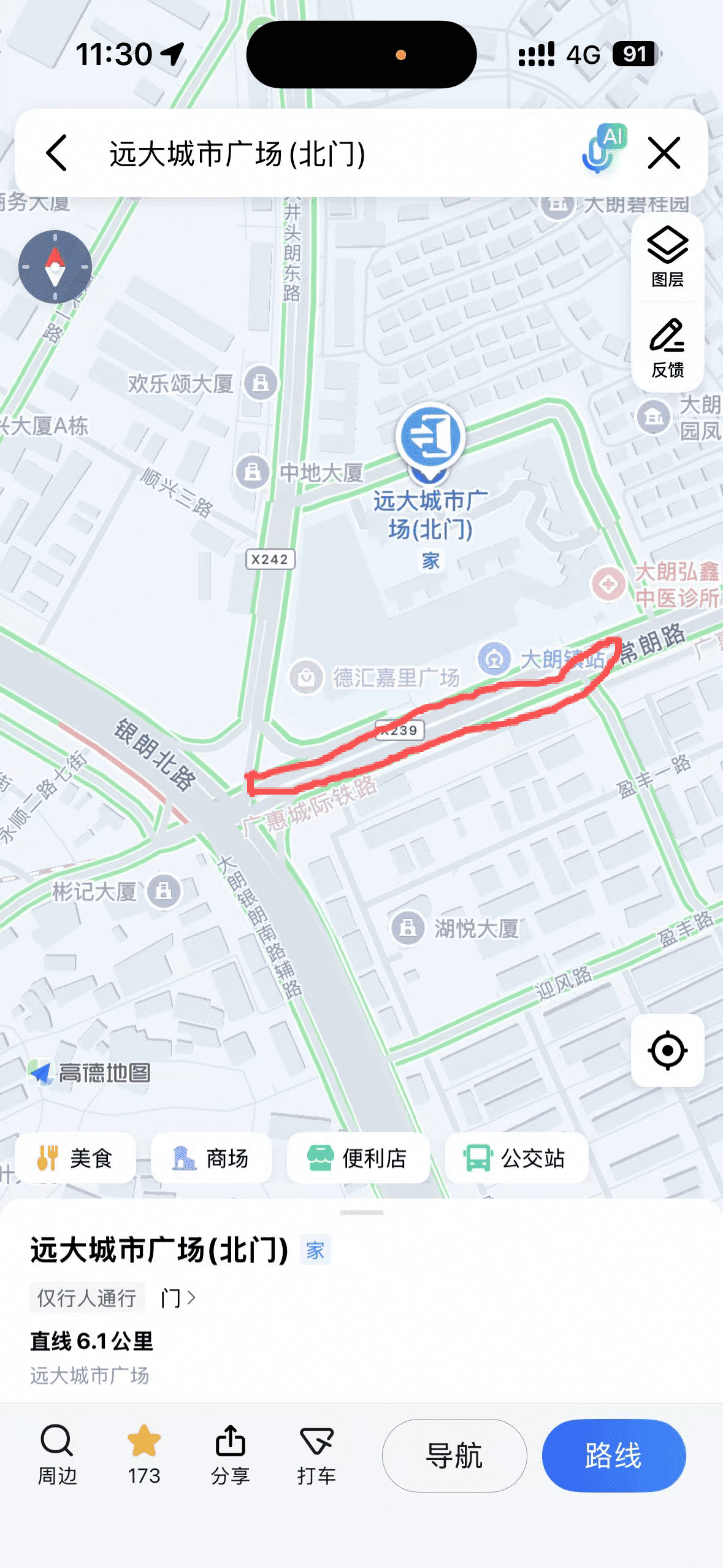Viewport: 723px width, 1568px height.
Task: Show nearby 公交站 bus stops
Action: click(516, 1158)
